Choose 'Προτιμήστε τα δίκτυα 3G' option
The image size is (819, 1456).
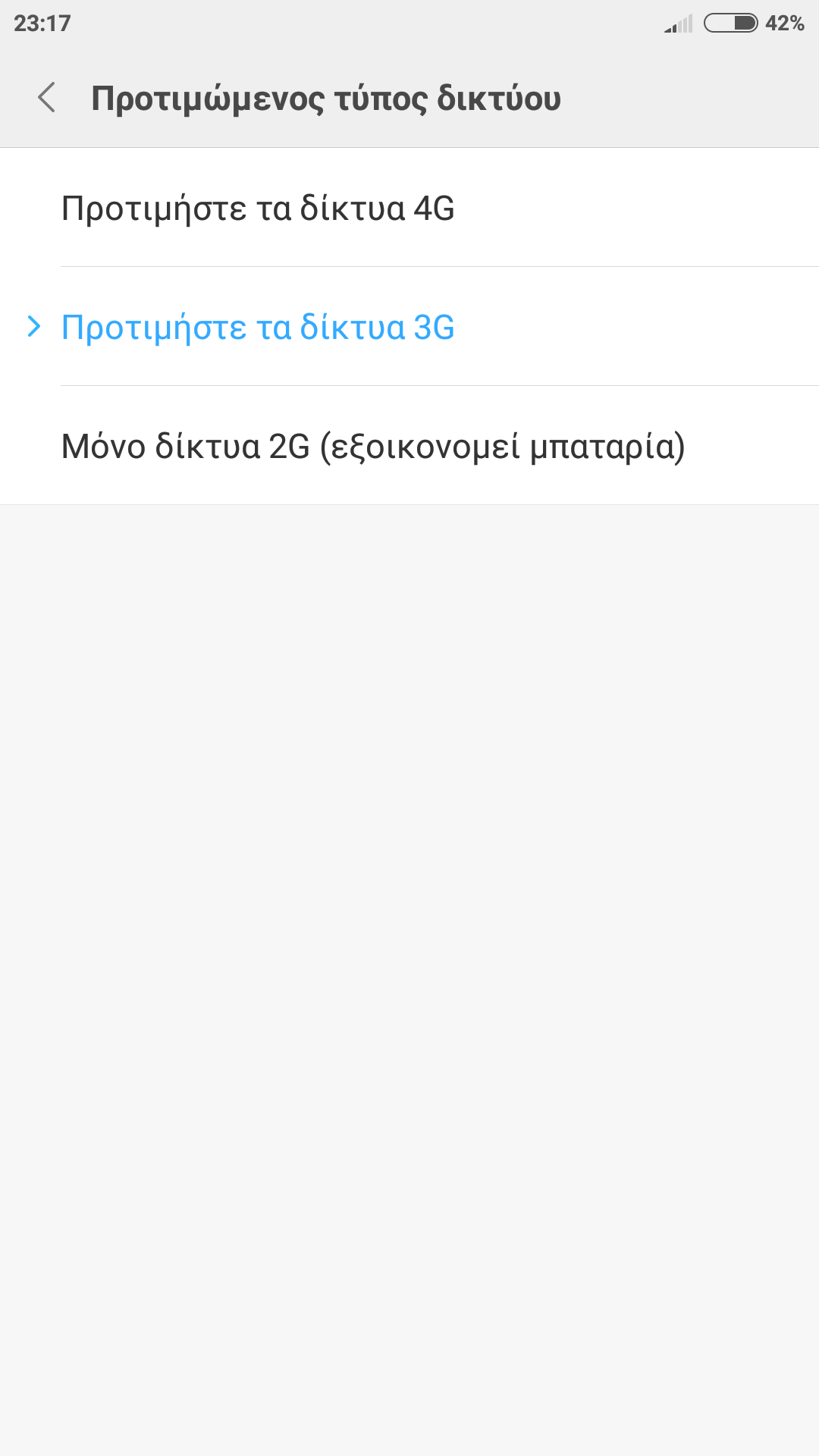coord(258,327)
